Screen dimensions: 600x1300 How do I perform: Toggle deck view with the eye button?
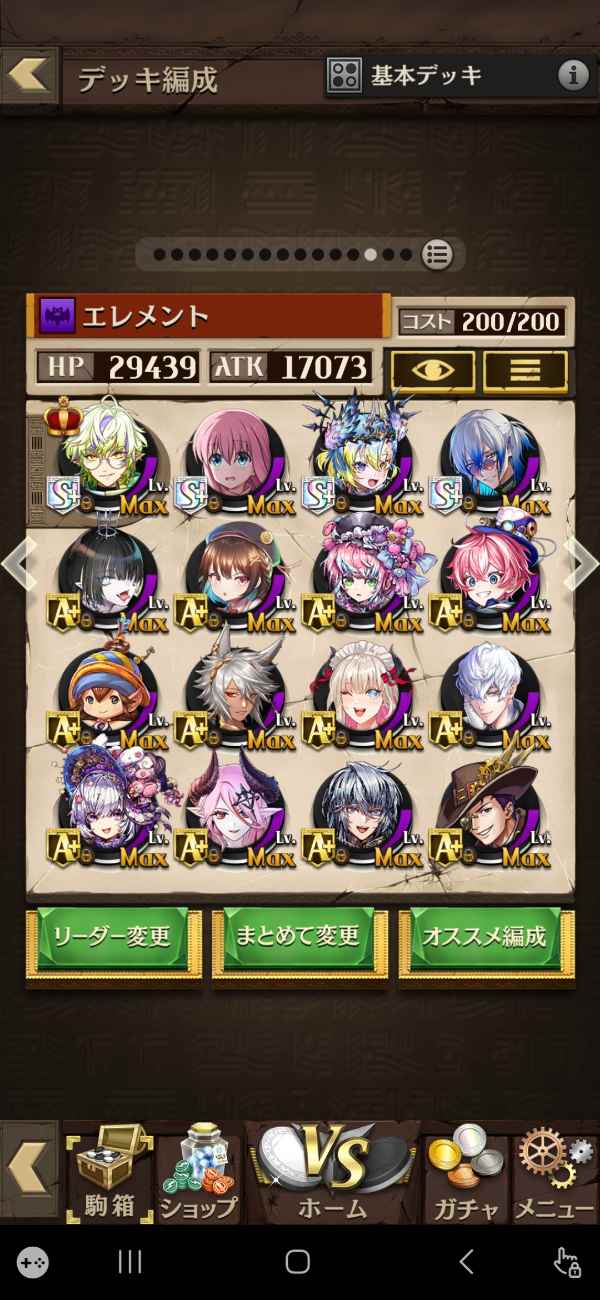click(432, 371)
